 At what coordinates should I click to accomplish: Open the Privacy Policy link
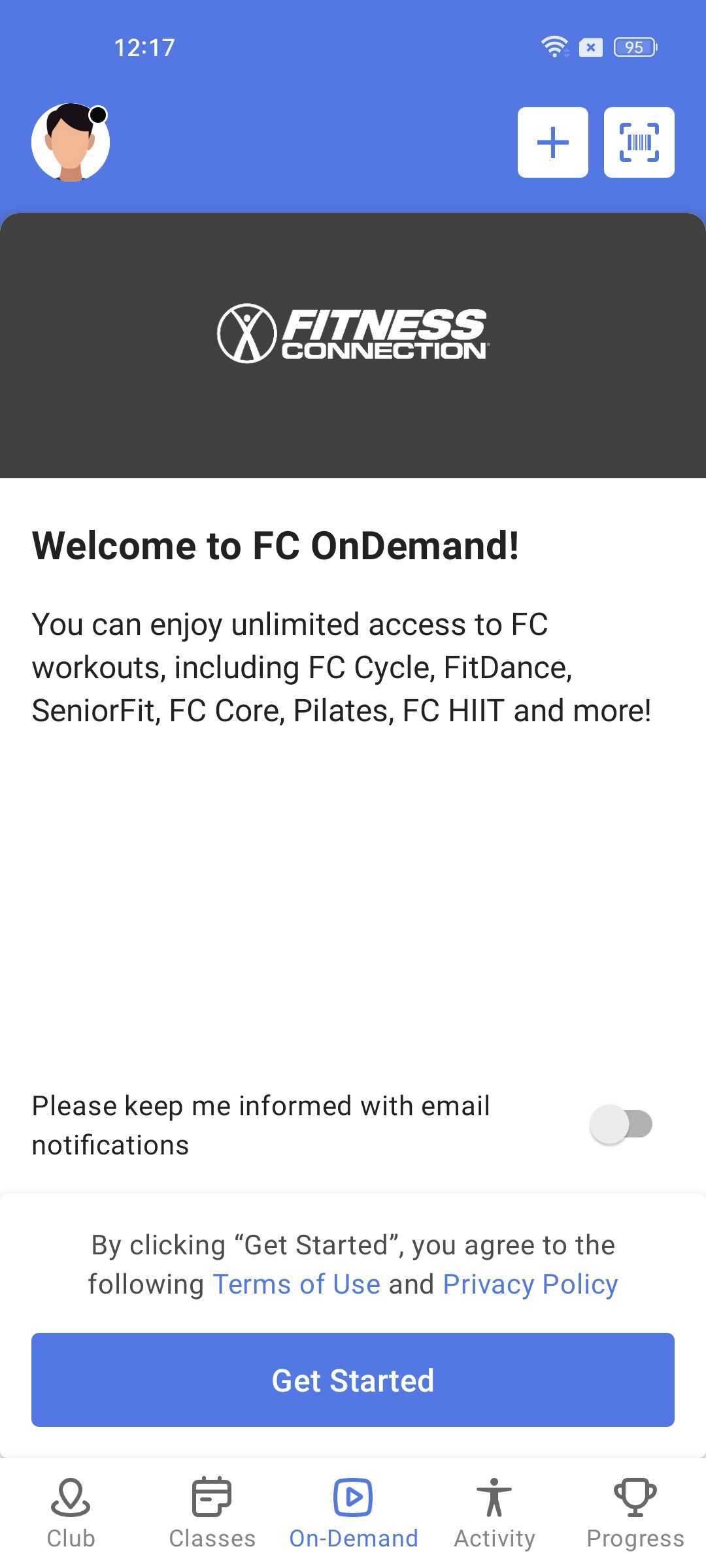(530, 1284)
